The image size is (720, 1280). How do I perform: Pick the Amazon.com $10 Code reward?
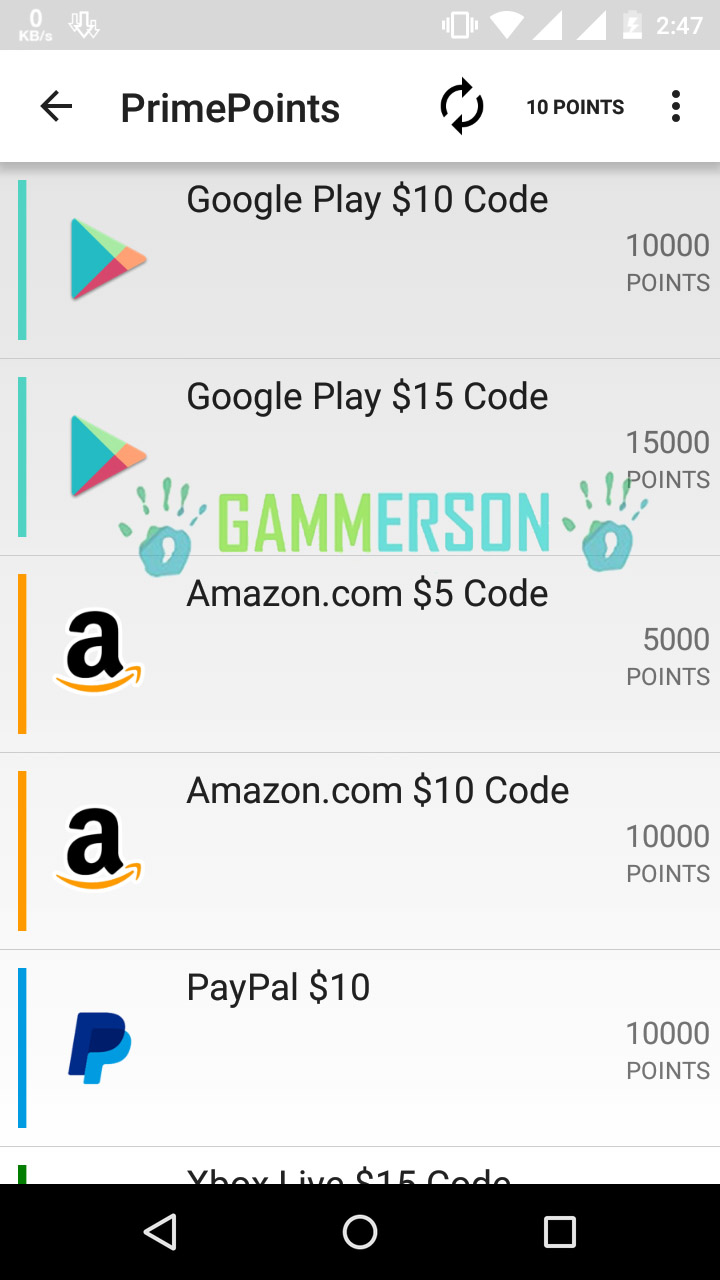pos(360,852)
